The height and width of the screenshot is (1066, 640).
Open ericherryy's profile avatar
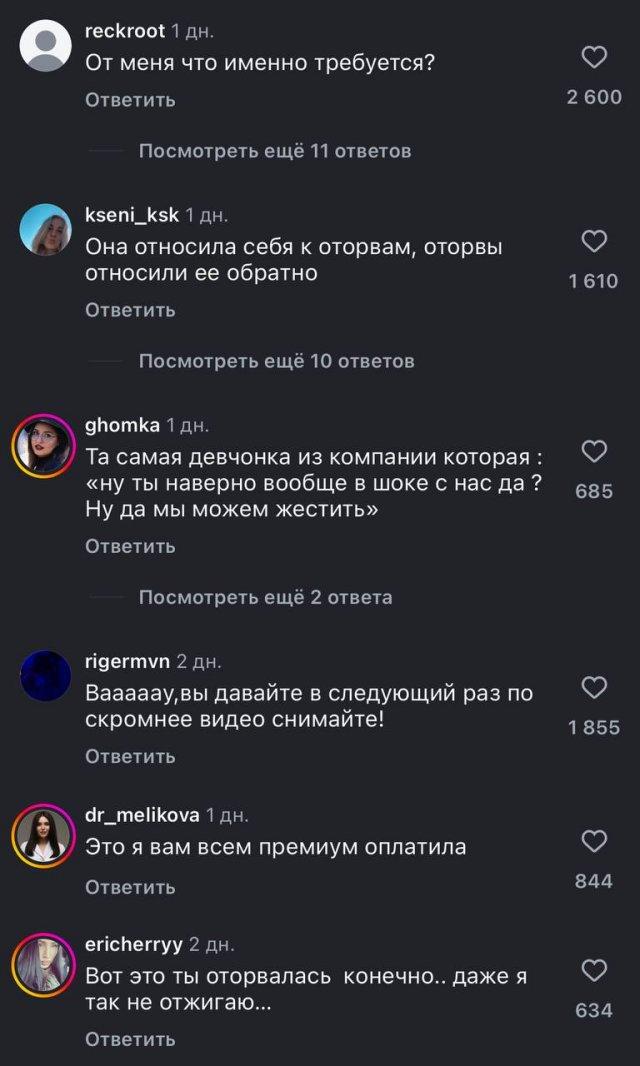45,963
